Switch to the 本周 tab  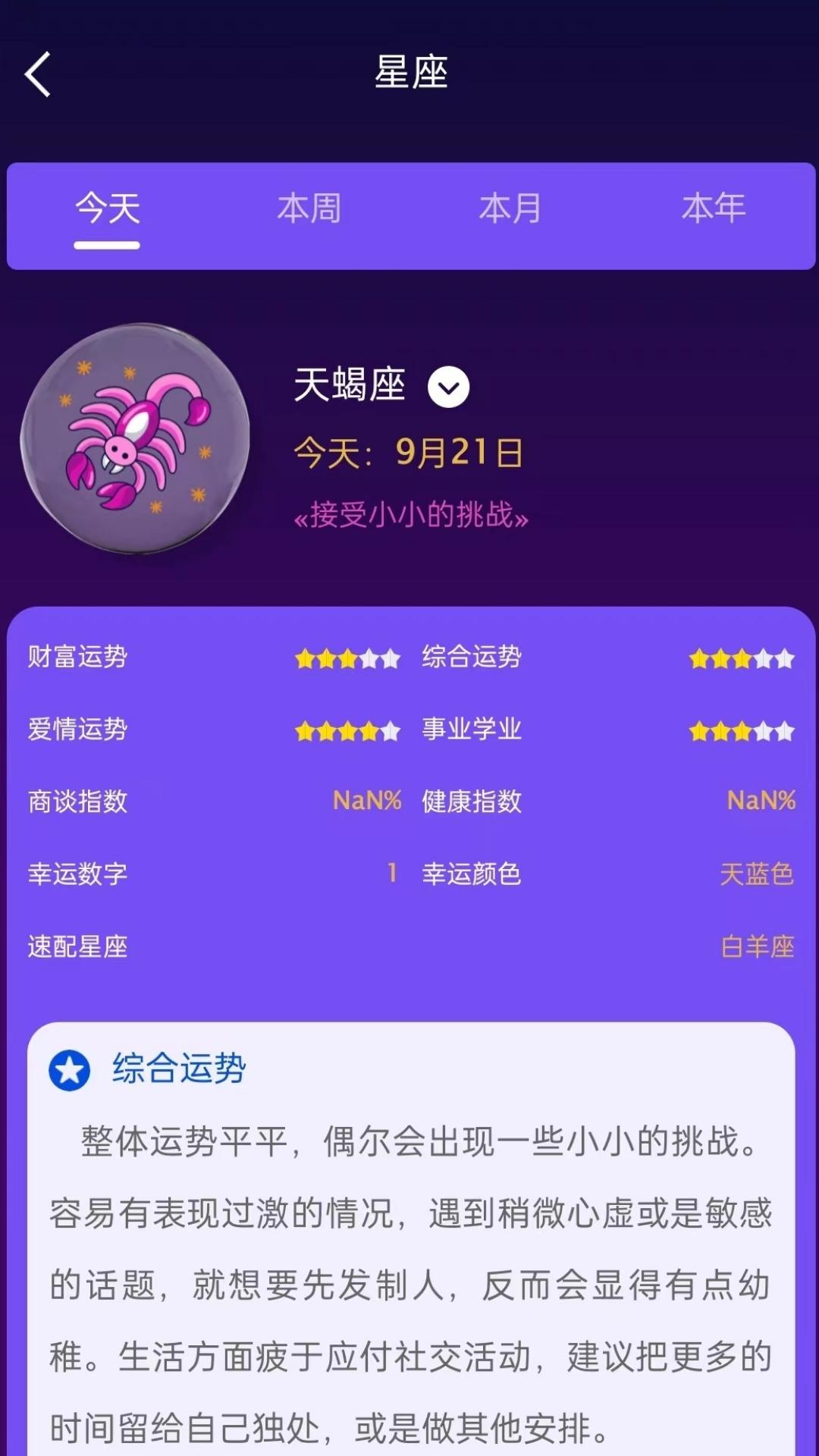(309, 209)
